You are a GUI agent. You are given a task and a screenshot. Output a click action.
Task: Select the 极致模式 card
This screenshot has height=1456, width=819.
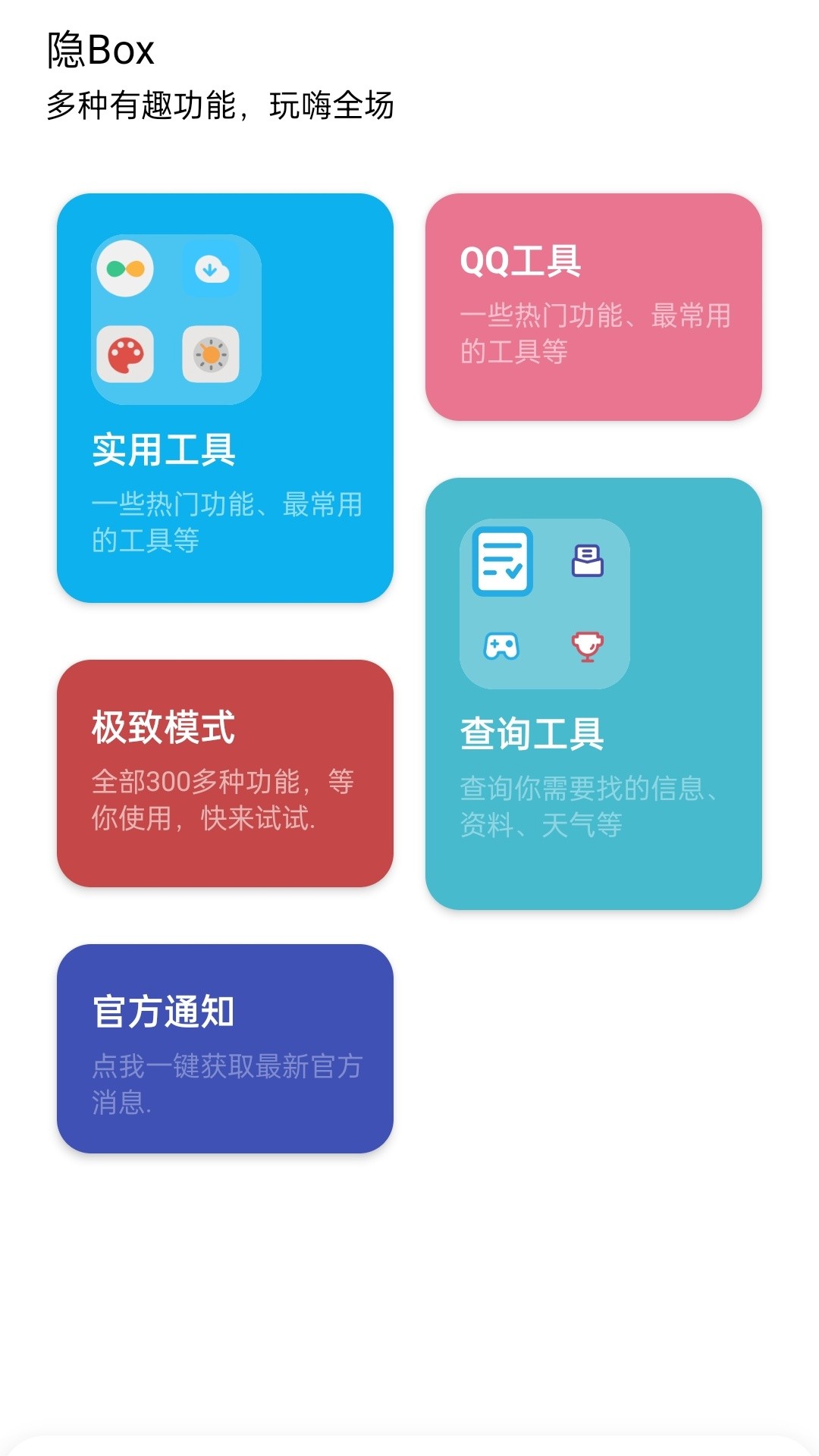[224, 772]
